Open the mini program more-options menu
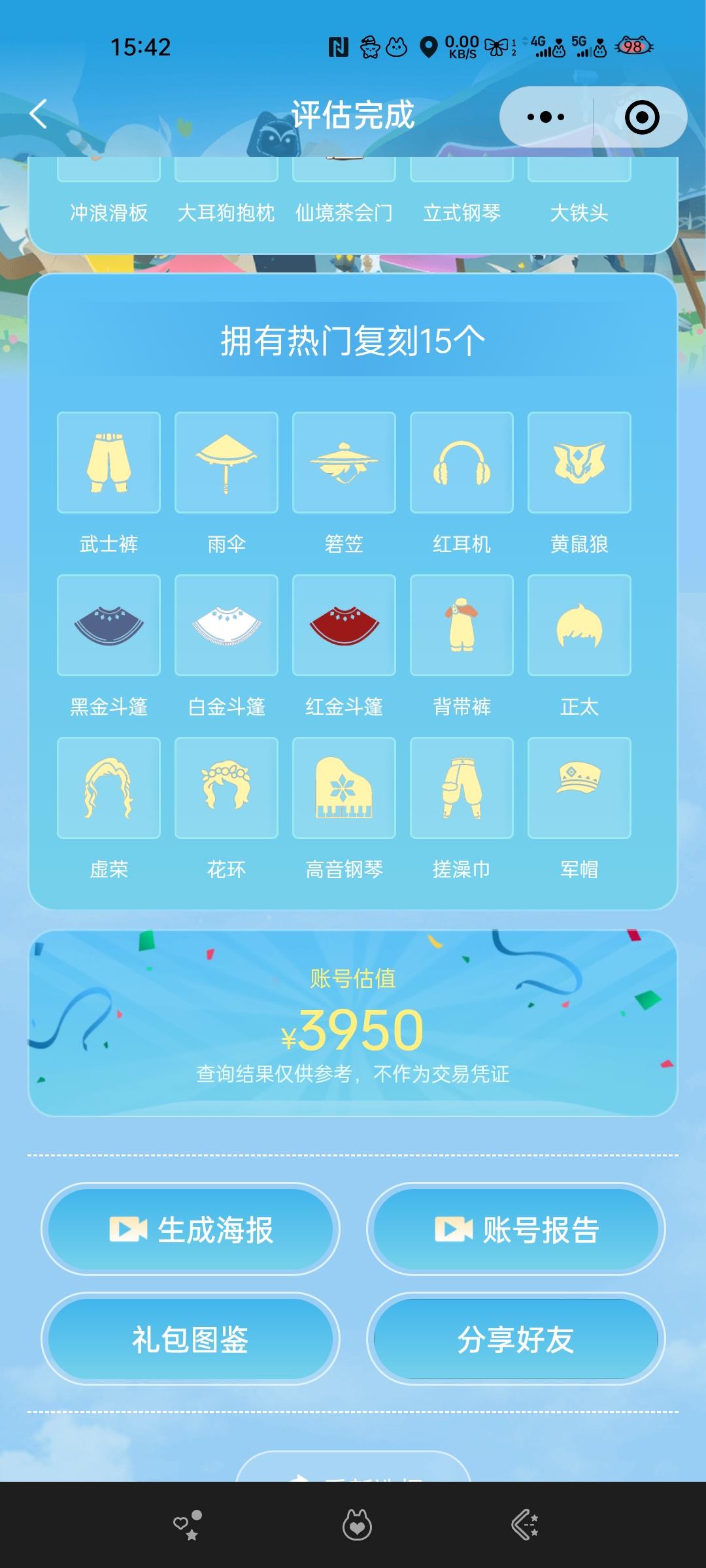 [546, 117]
